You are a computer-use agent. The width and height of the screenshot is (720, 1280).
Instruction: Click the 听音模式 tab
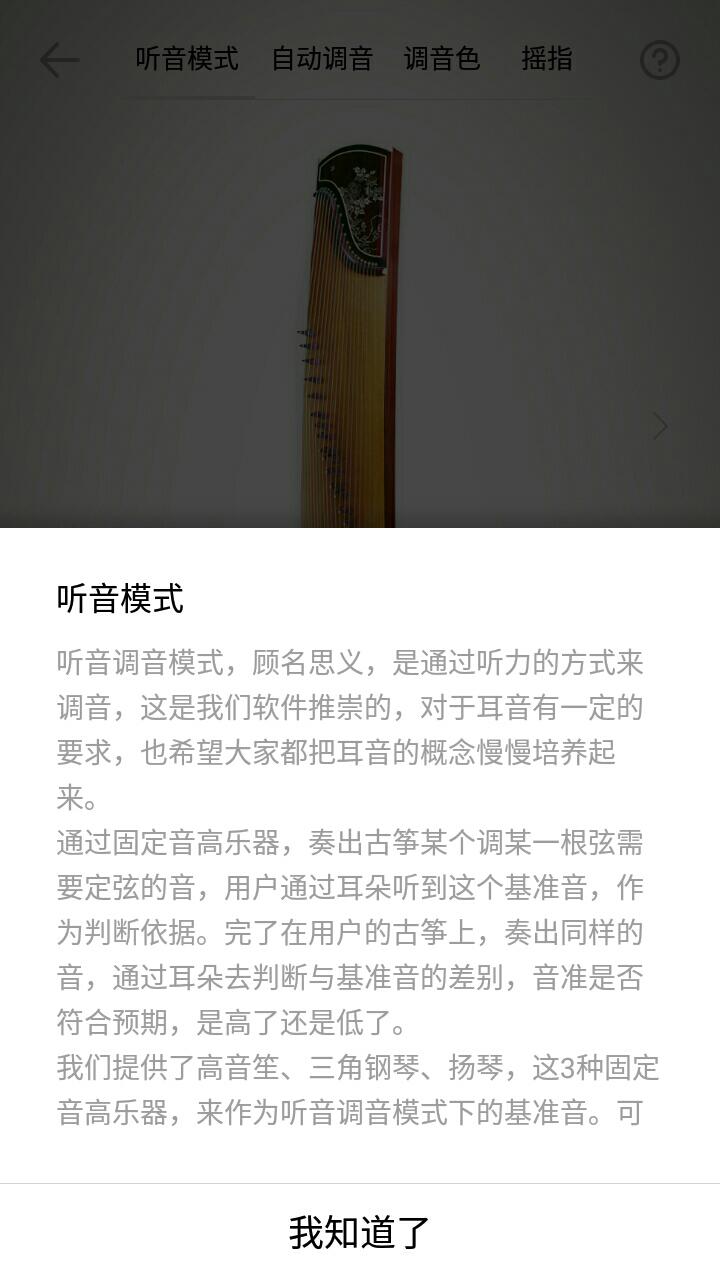(x=184, y=60)
